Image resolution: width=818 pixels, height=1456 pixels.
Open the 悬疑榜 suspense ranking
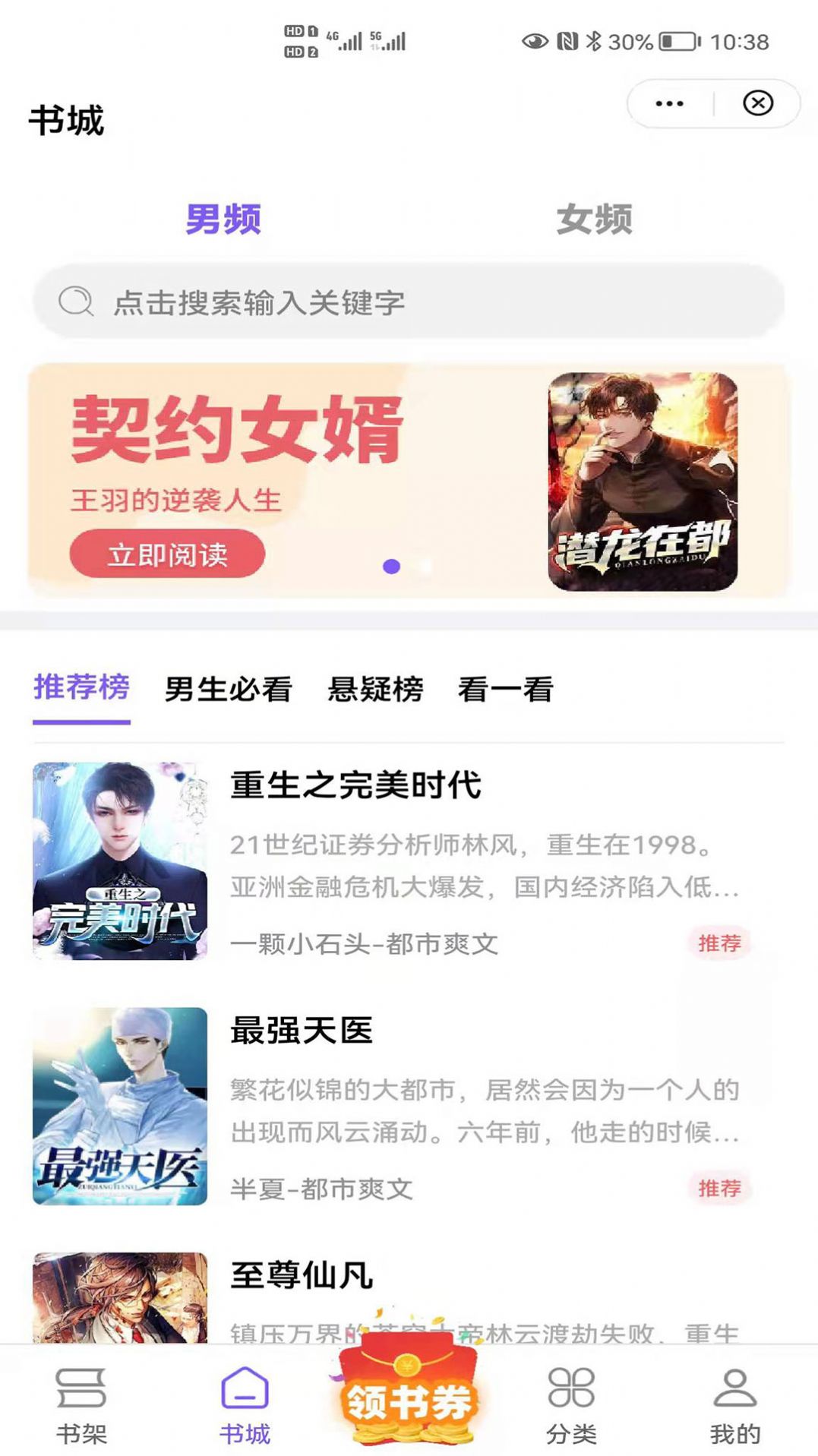376,688
